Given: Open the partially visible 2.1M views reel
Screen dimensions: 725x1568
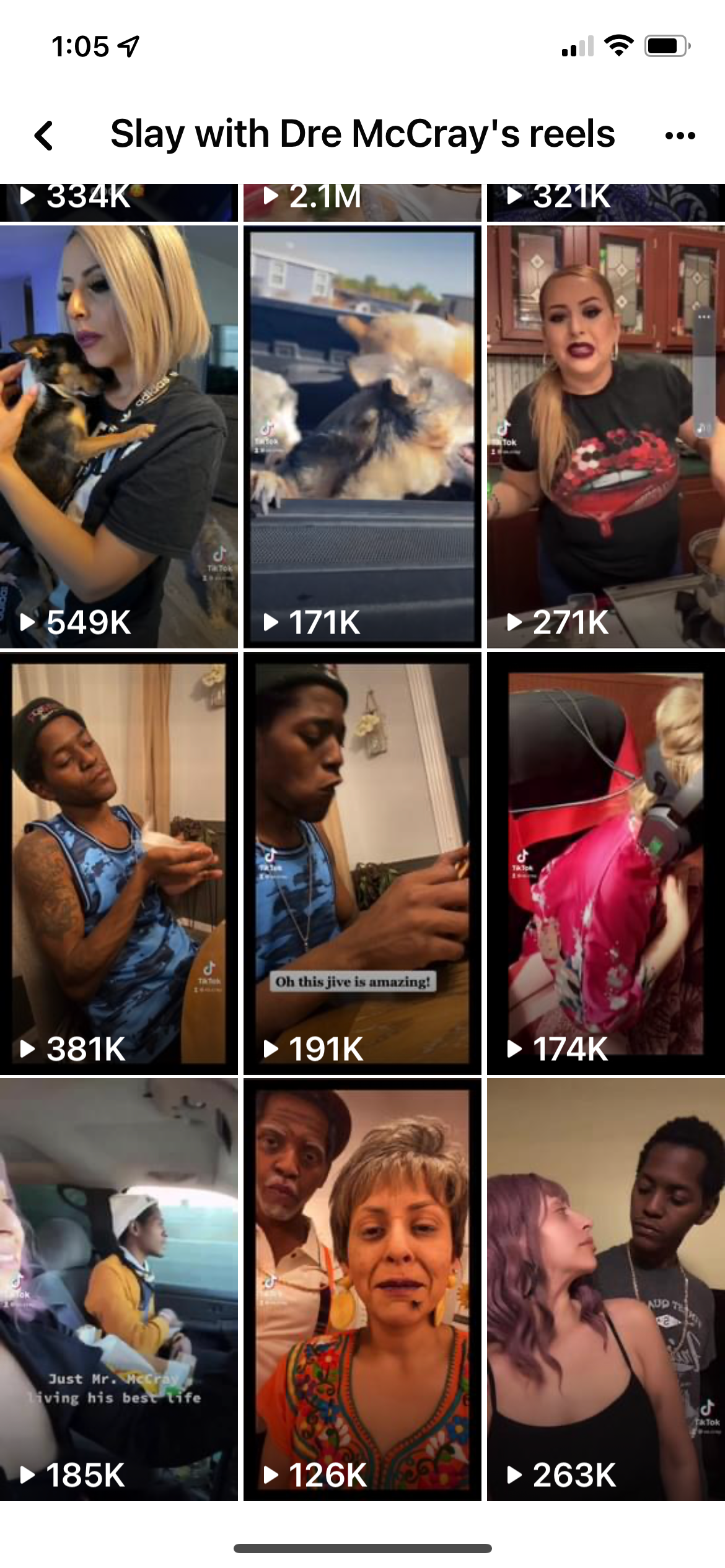Looking at the screenshot, I should [362, 203].
